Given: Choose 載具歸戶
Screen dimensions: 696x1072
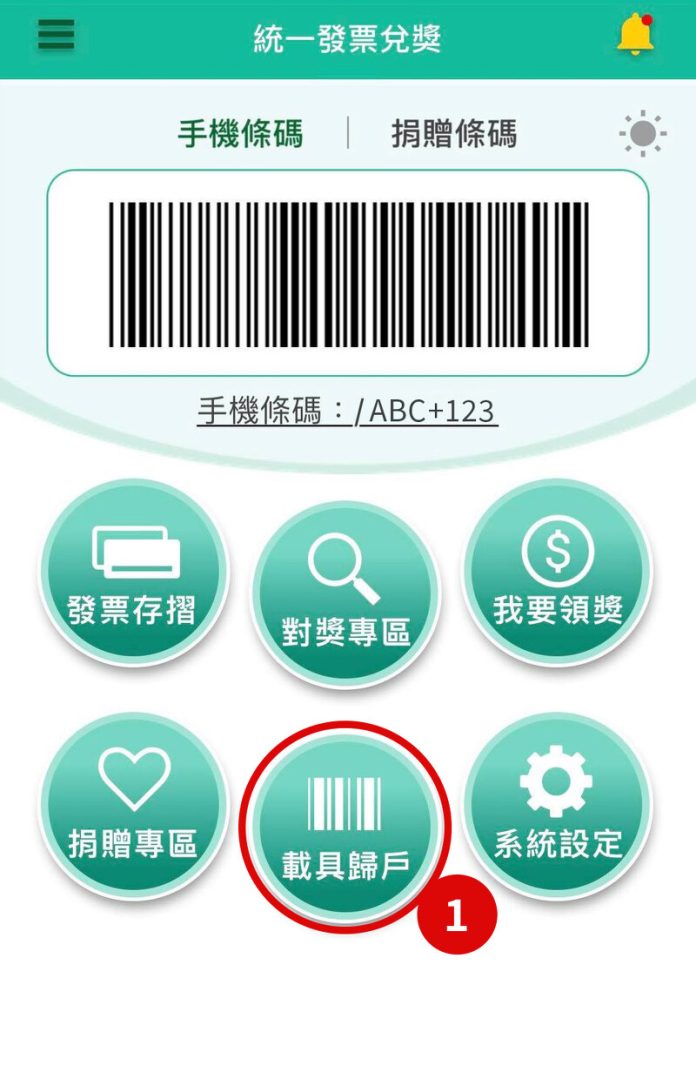Looking at the screenshot, I should 345,828.
